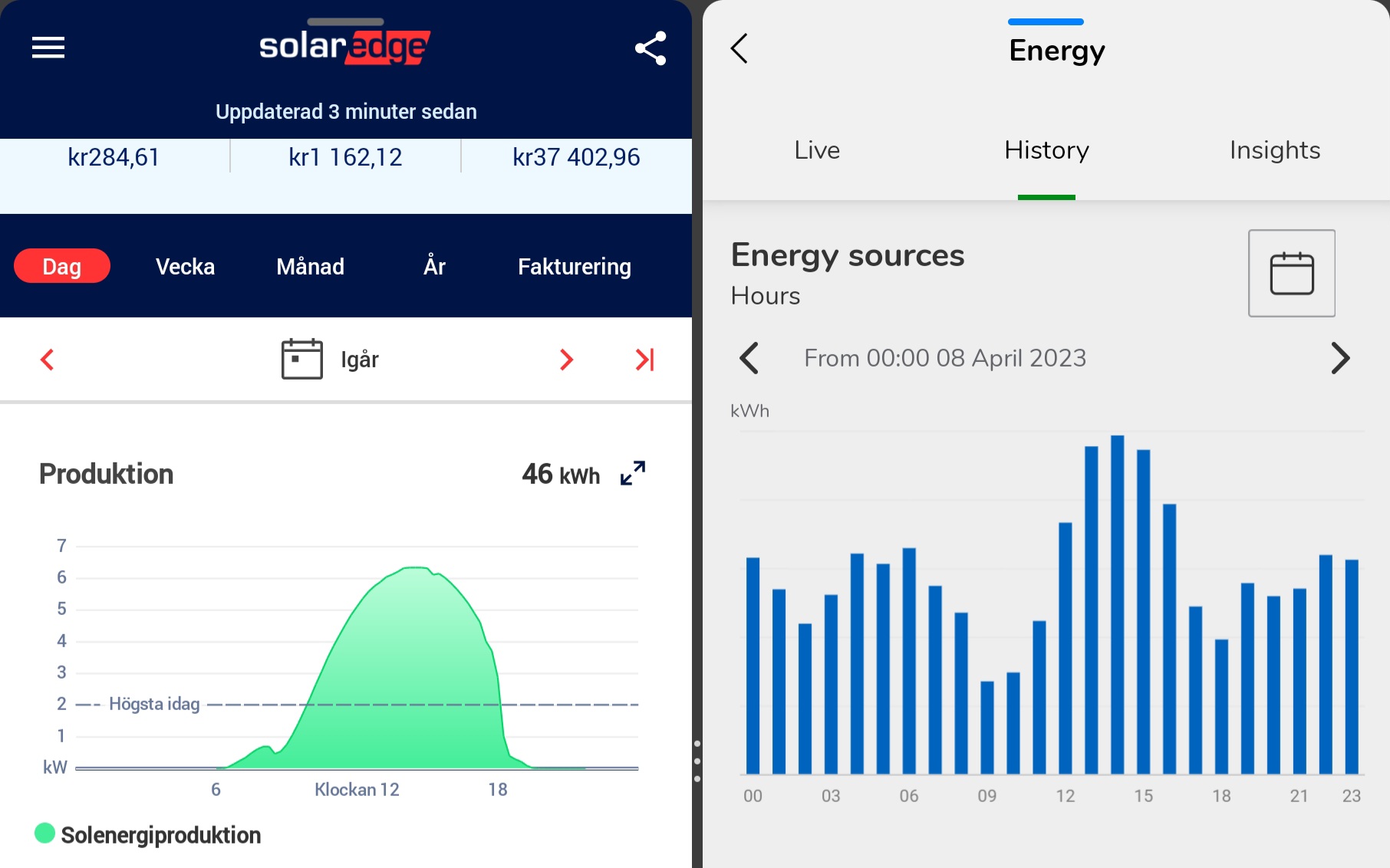Switch to the Vecka tab
Image resolution: width=1390 pixels, height=868 pixels.
pyautogui.click(x=185, y=266)
